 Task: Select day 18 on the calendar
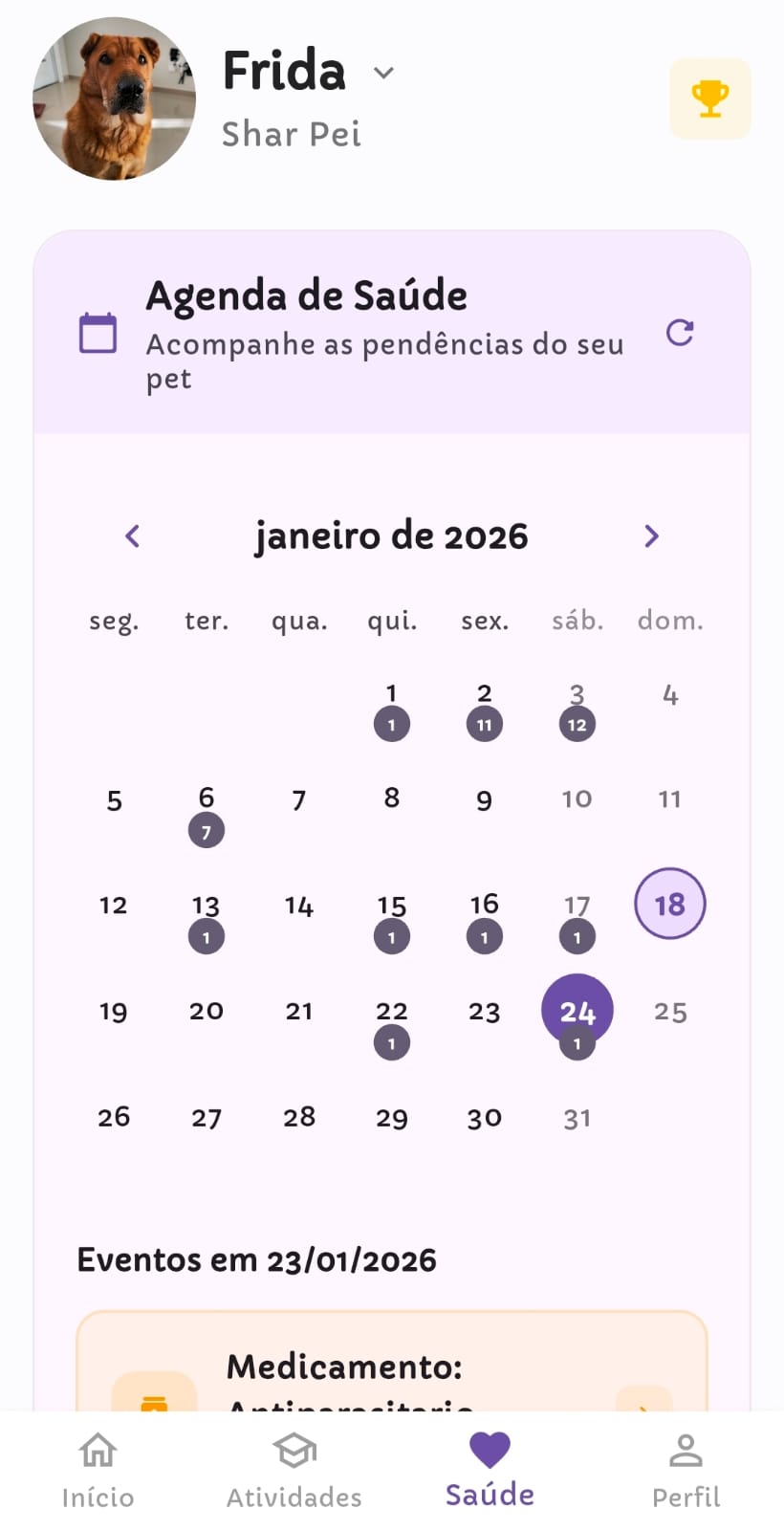(x=669, y=903)
